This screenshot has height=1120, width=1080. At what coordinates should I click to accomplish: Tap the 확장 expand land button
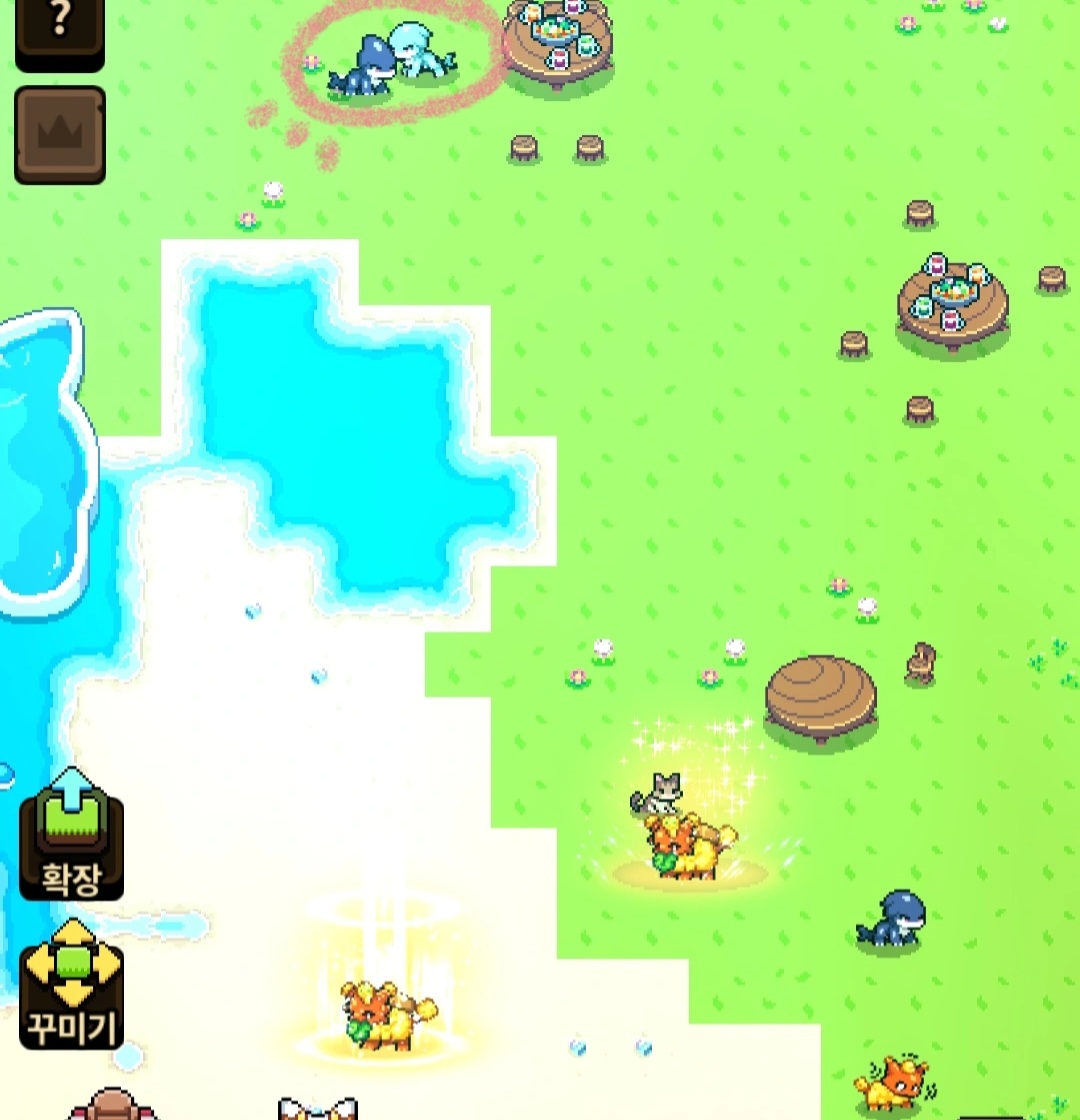(71, 835)
